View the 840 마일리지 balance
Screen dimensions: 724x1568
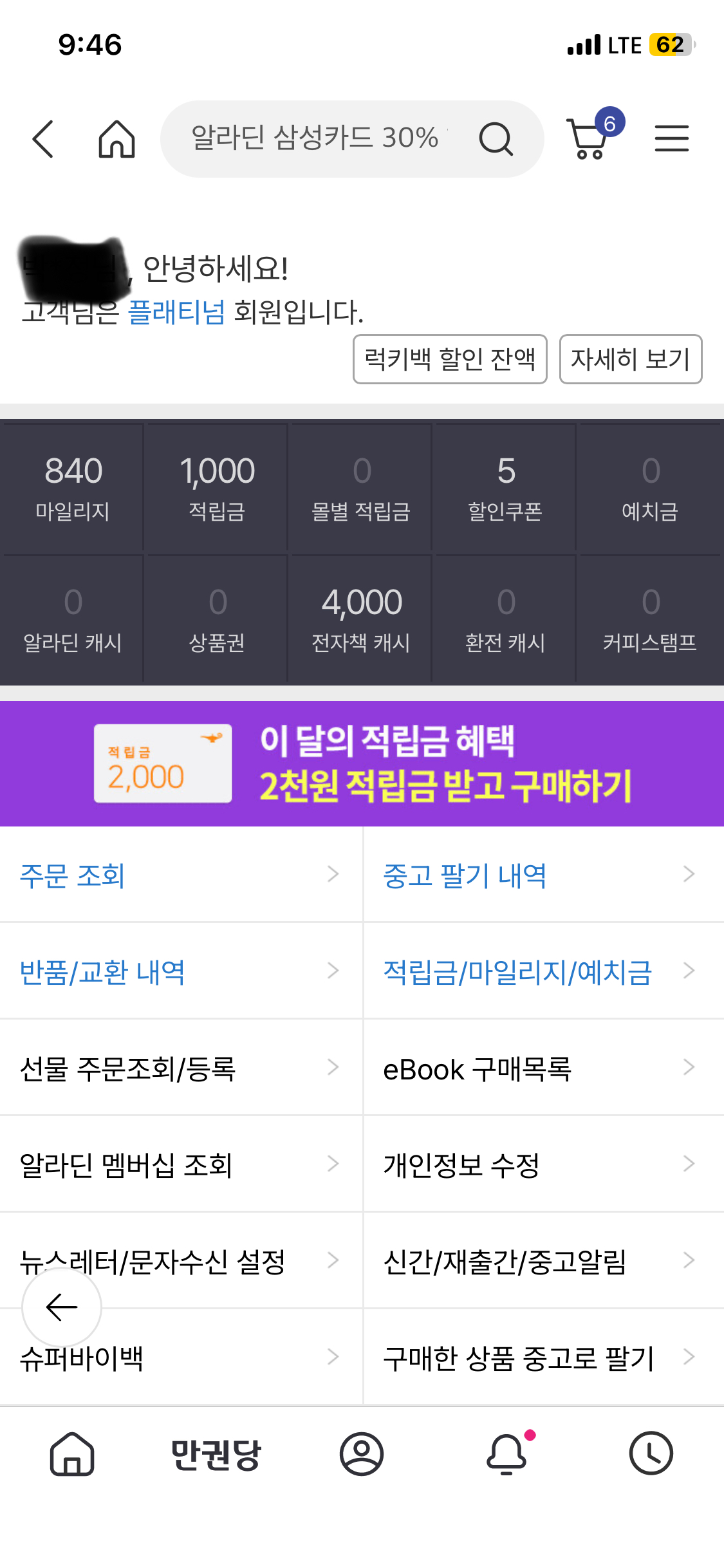(72, 487)
